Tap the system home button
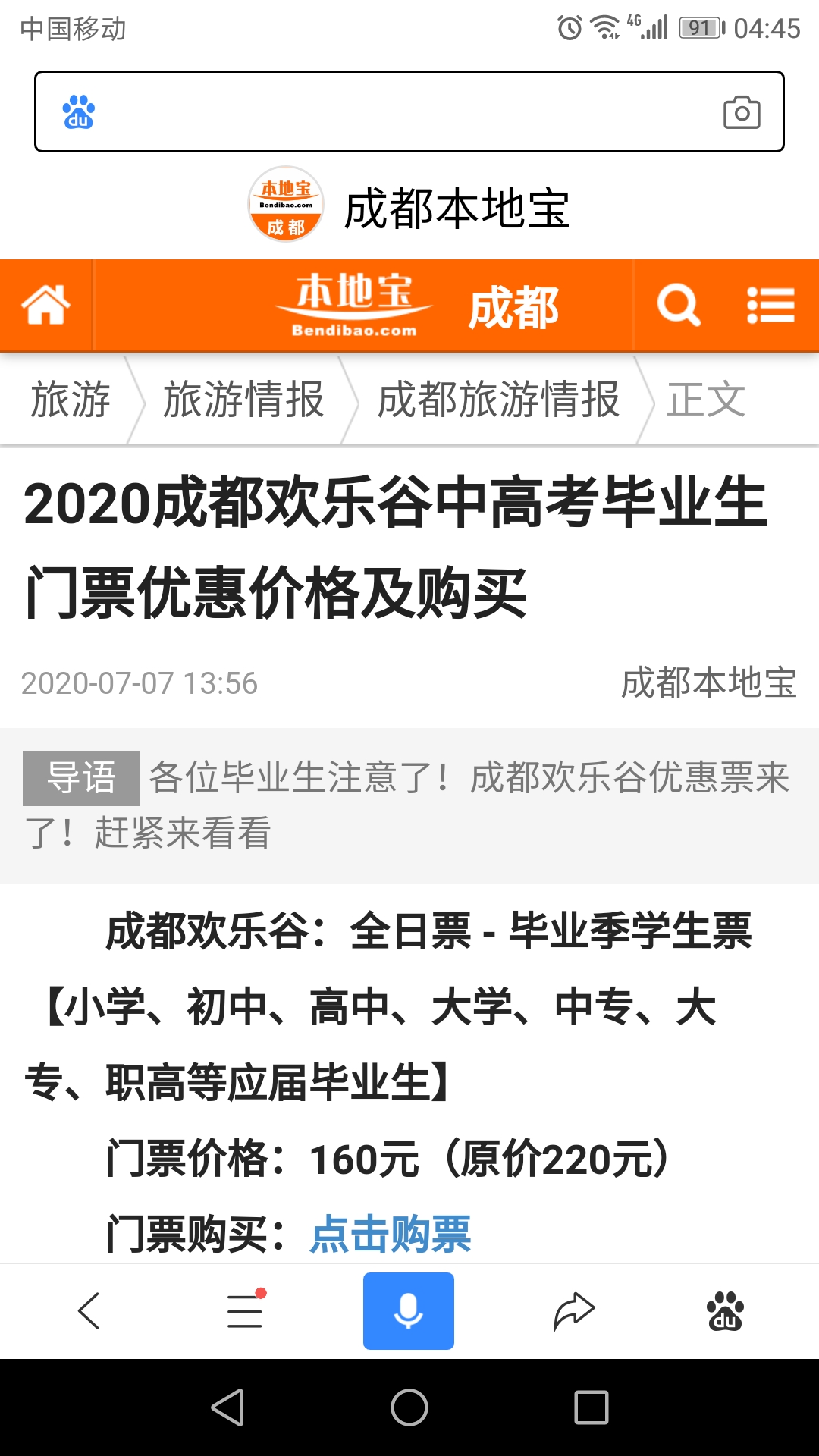 (x=409, y=1407)
